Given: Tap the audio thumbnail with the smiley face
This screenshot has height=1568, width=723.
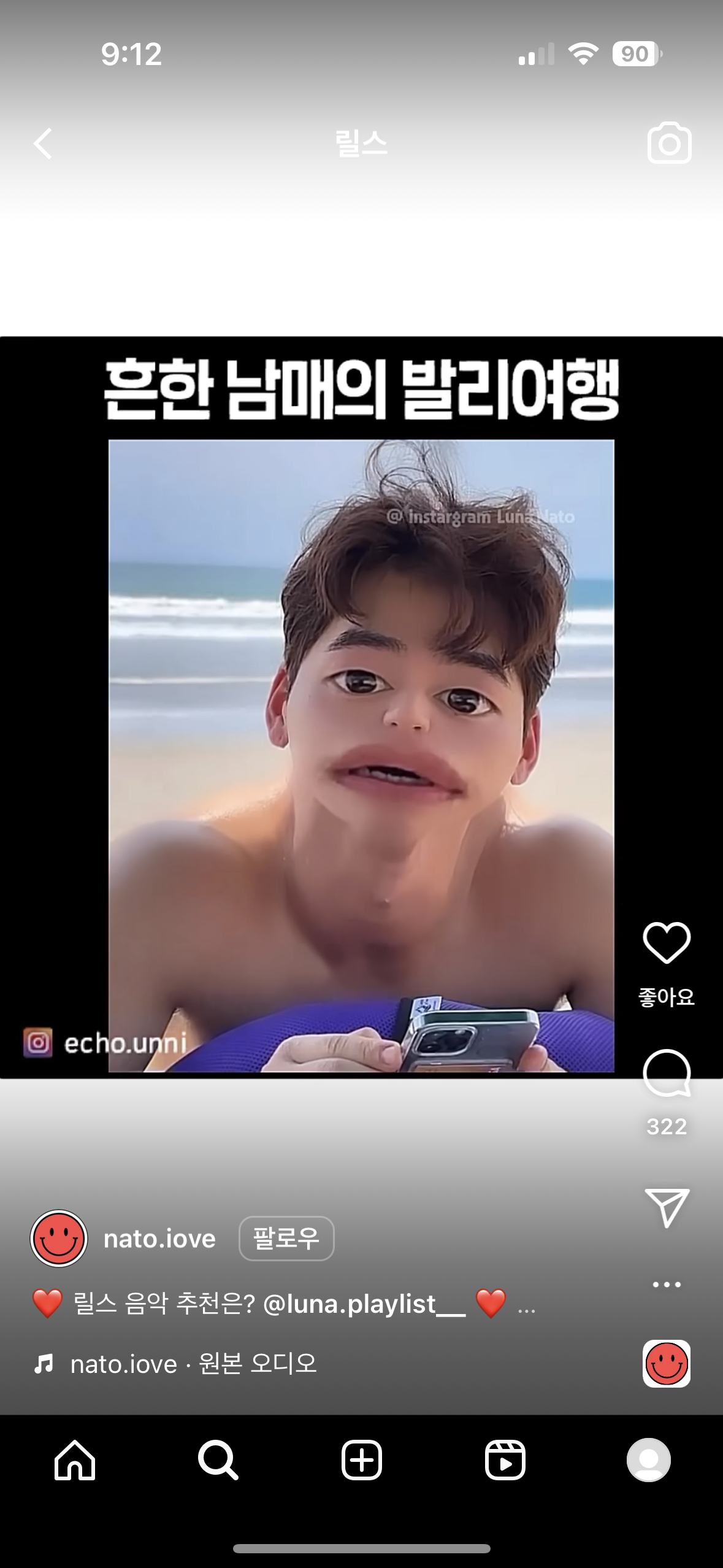Looking at the screenshot, I should pos(667,1364).
